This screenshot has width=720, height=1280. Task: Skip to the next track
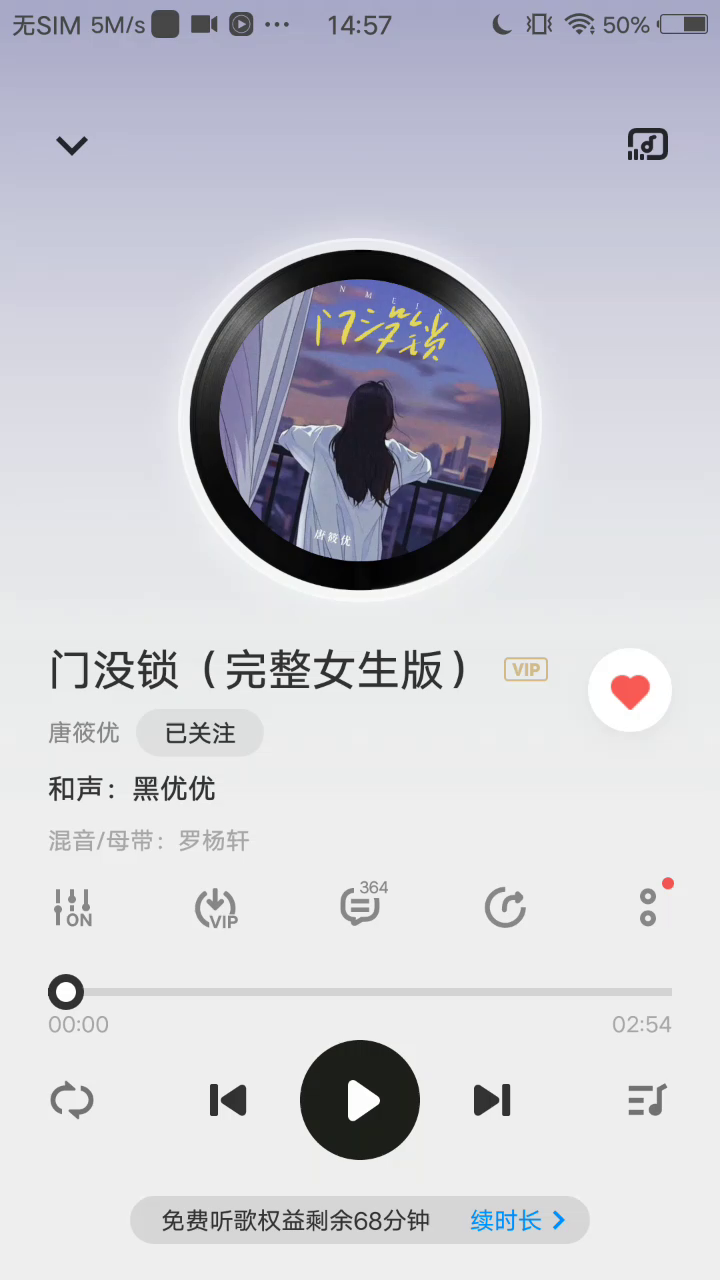[x=492, y=1100]
